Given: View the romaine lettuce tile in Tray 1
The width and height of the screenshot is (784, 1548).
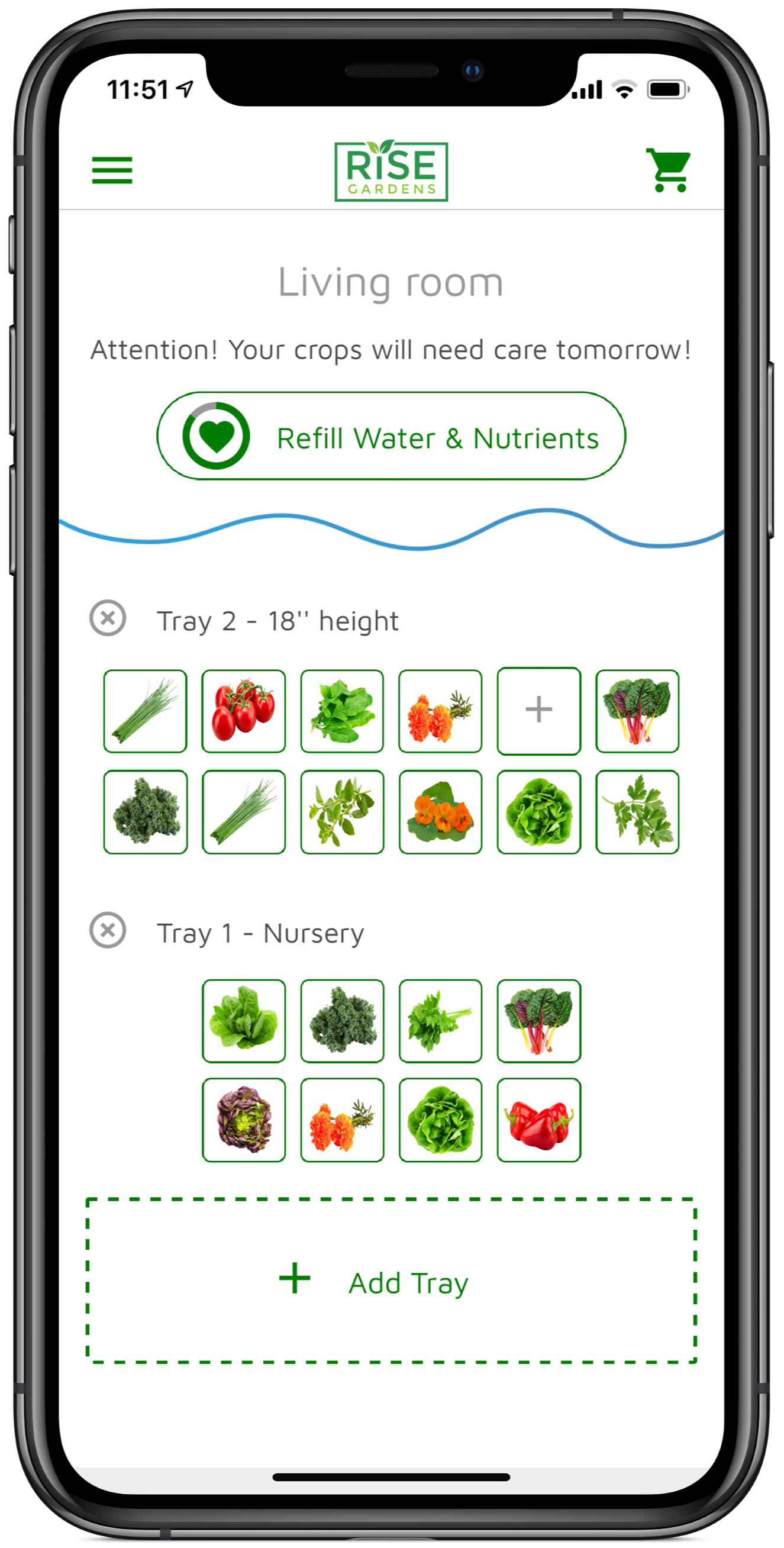Looking at the screenshot, I should pos(244,1021).
